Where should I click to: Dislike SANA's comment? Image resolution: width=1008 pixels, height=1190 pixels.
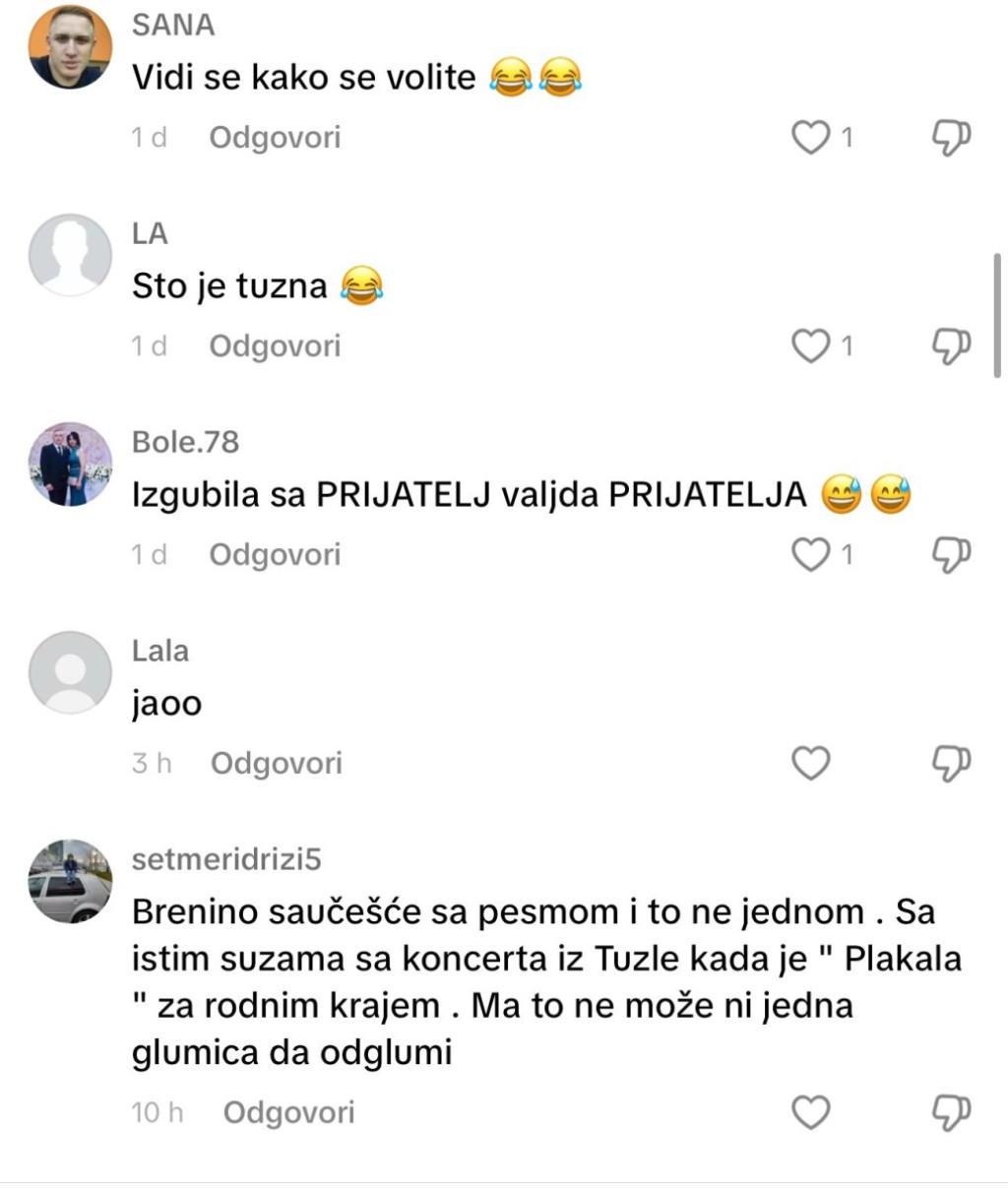tap(951, 138)
